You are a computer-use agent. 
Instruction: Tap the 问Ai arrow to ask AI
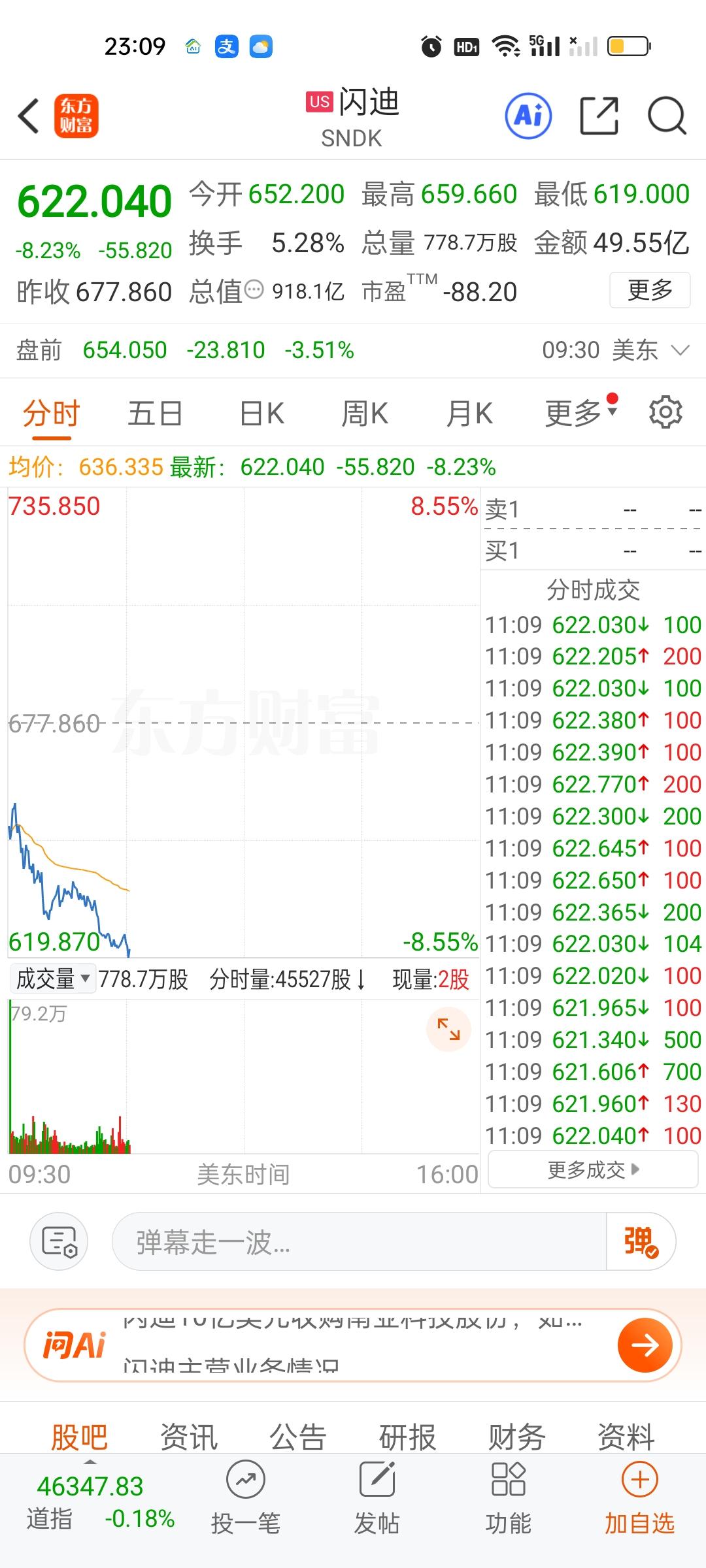[645, 1346]
